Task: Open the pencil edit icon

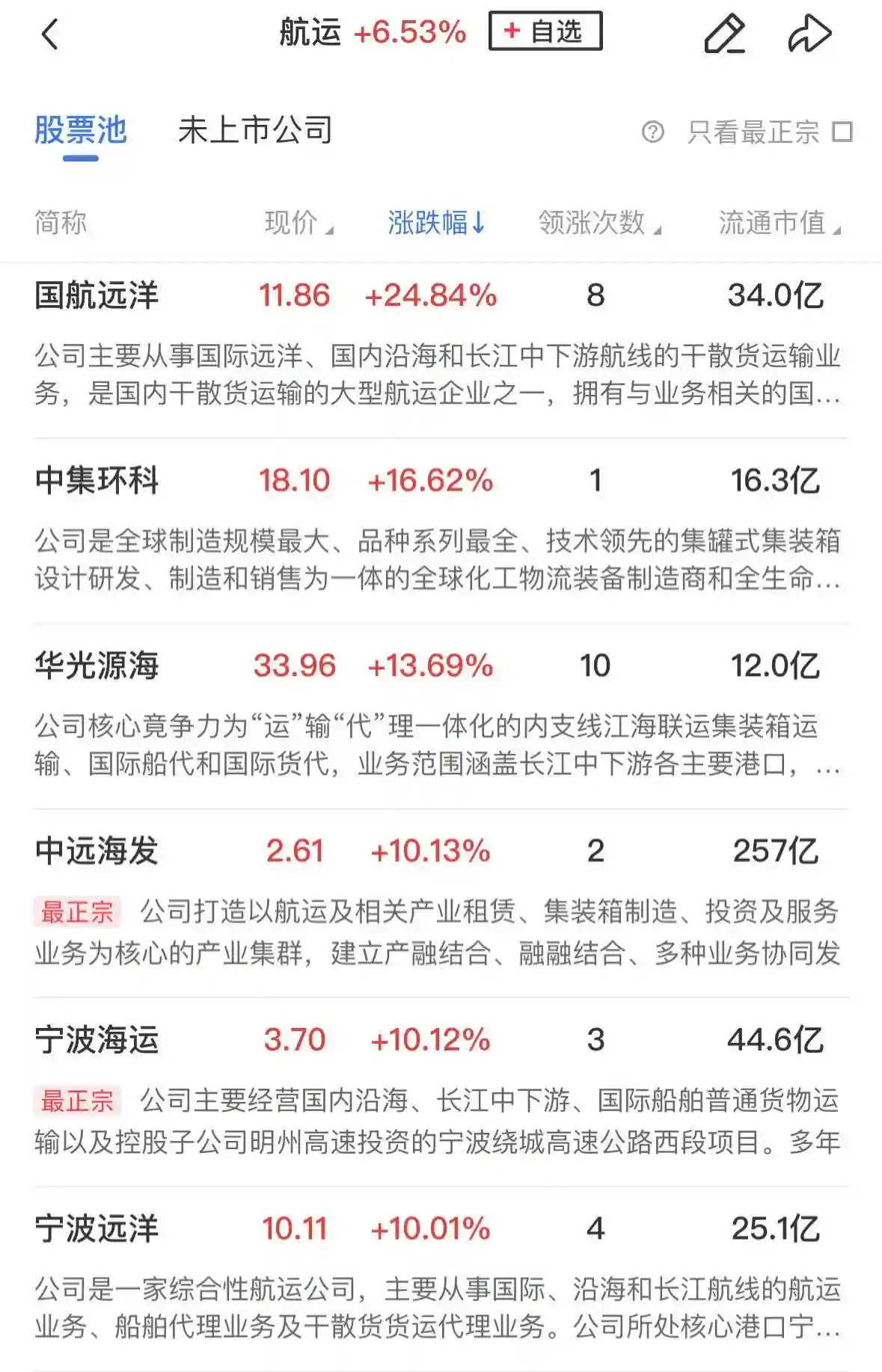Action: coord(726,34)
